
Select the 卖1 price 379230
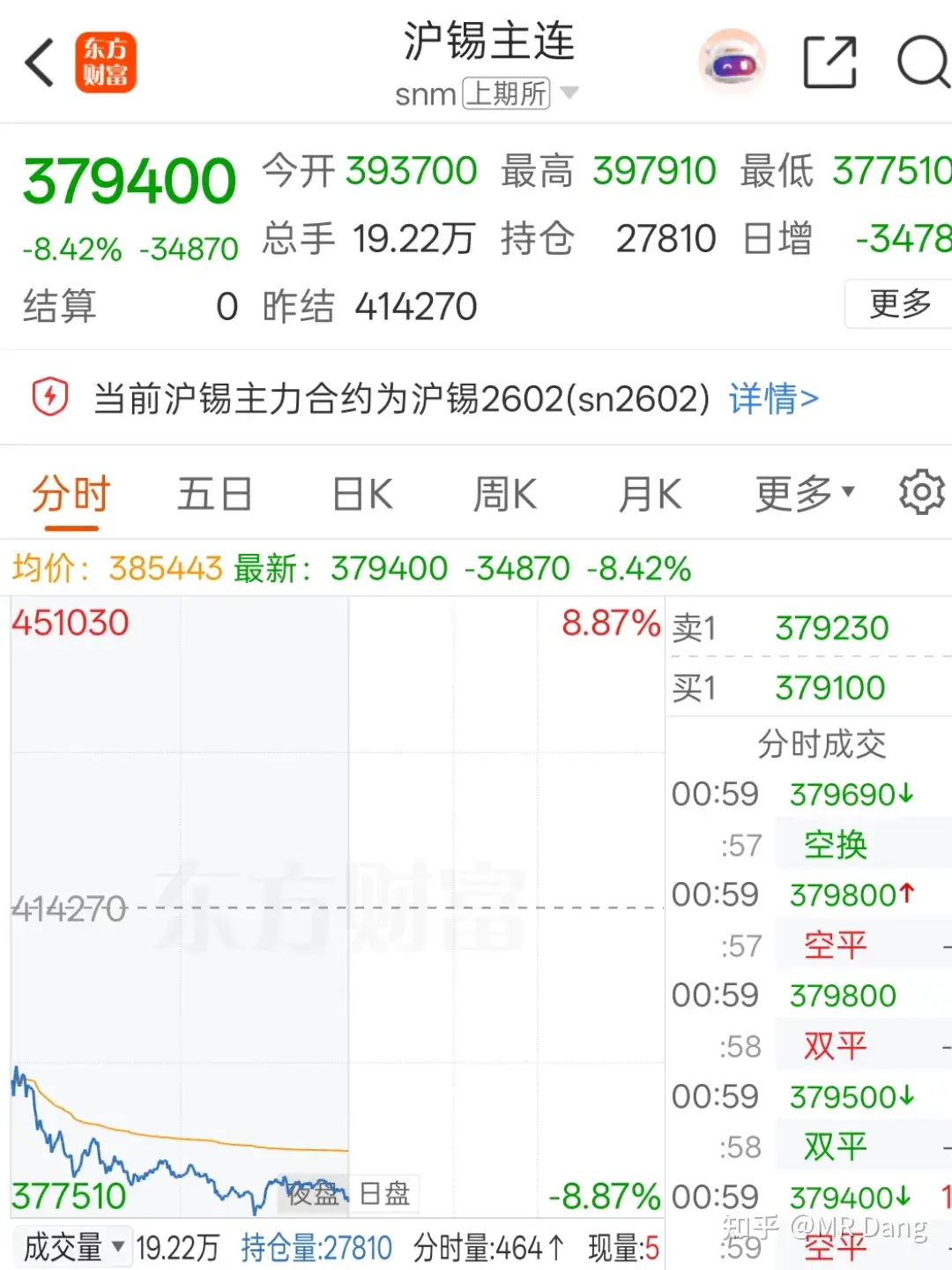[832, 628]
